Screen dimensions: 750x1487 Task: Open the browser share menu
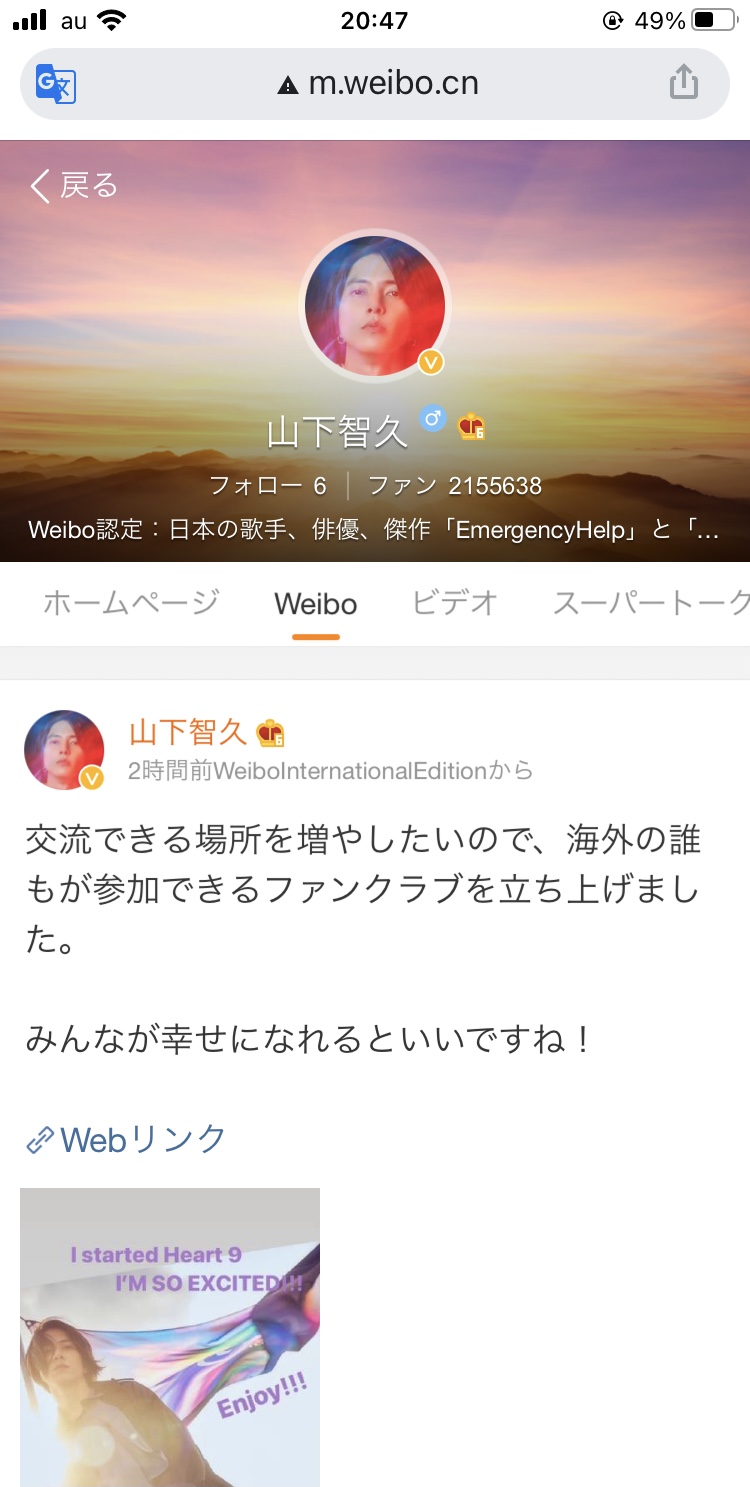tap(684, 82)
